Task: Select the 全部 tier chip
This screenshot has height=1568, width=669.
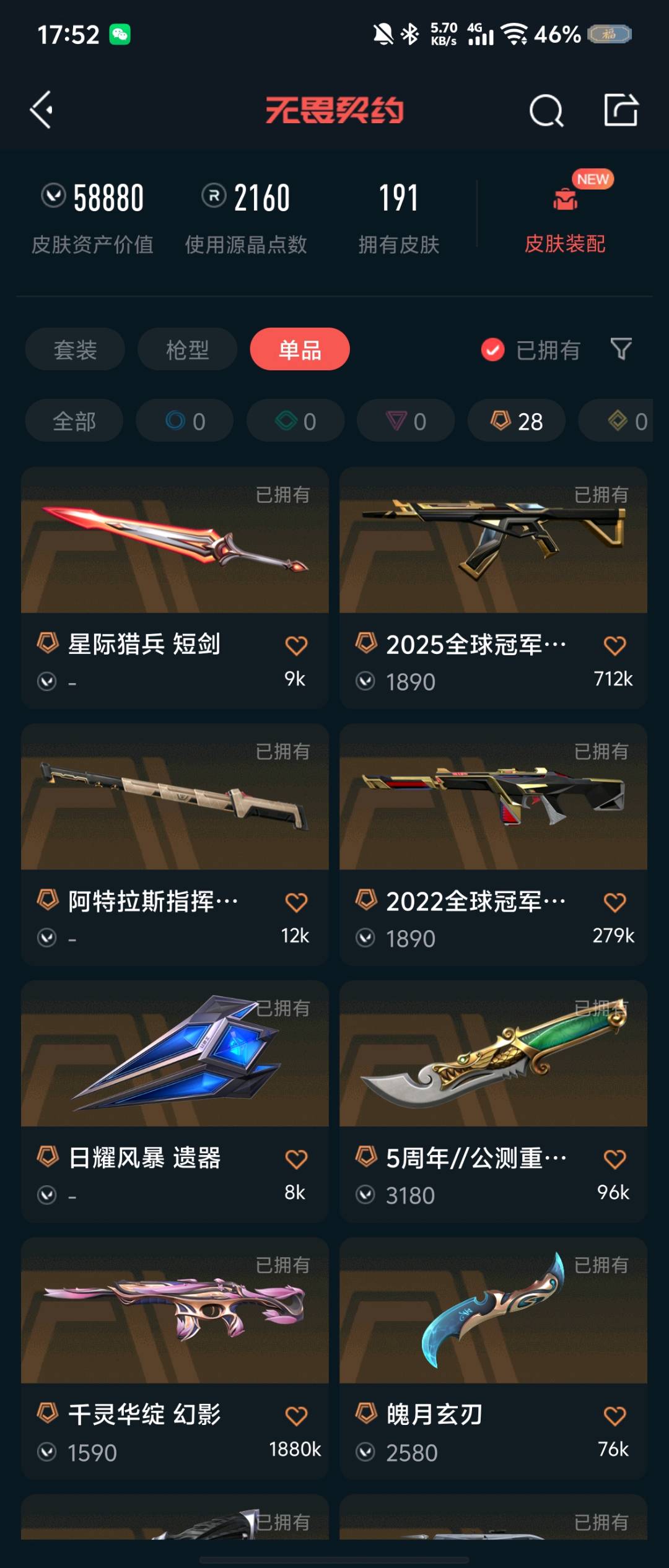Action: pos(74,421)
